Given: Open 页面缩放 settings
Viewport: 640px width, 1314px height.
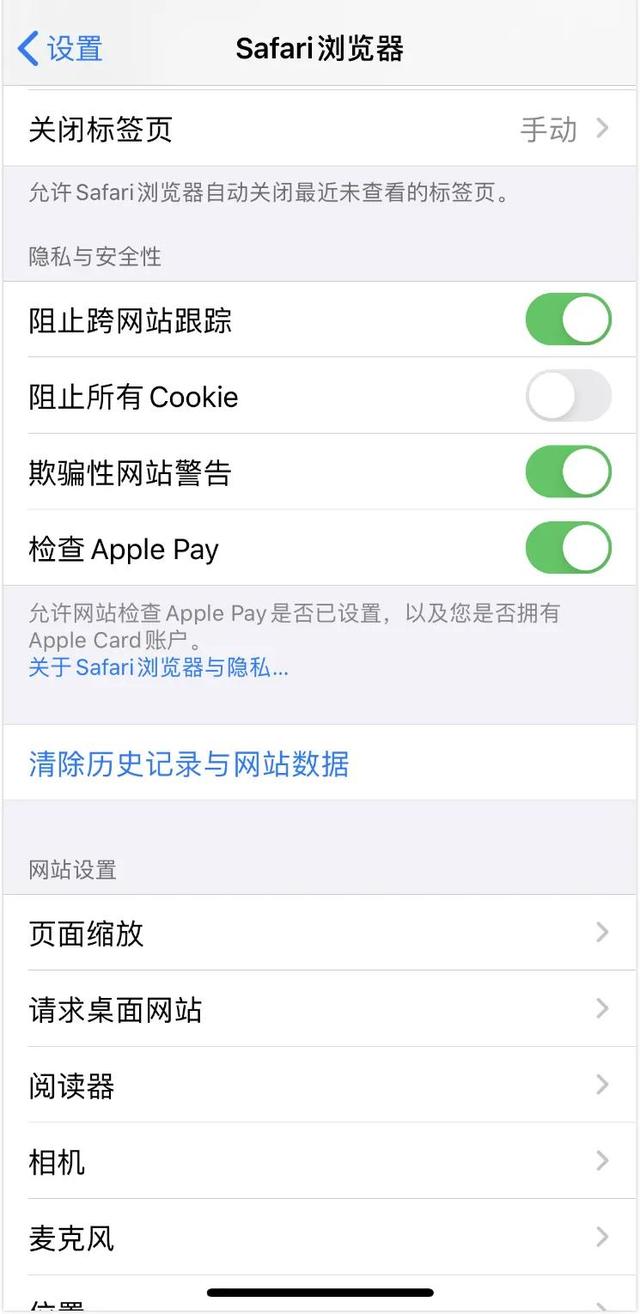Looking at the screenshot, I should tap(320, 933).
